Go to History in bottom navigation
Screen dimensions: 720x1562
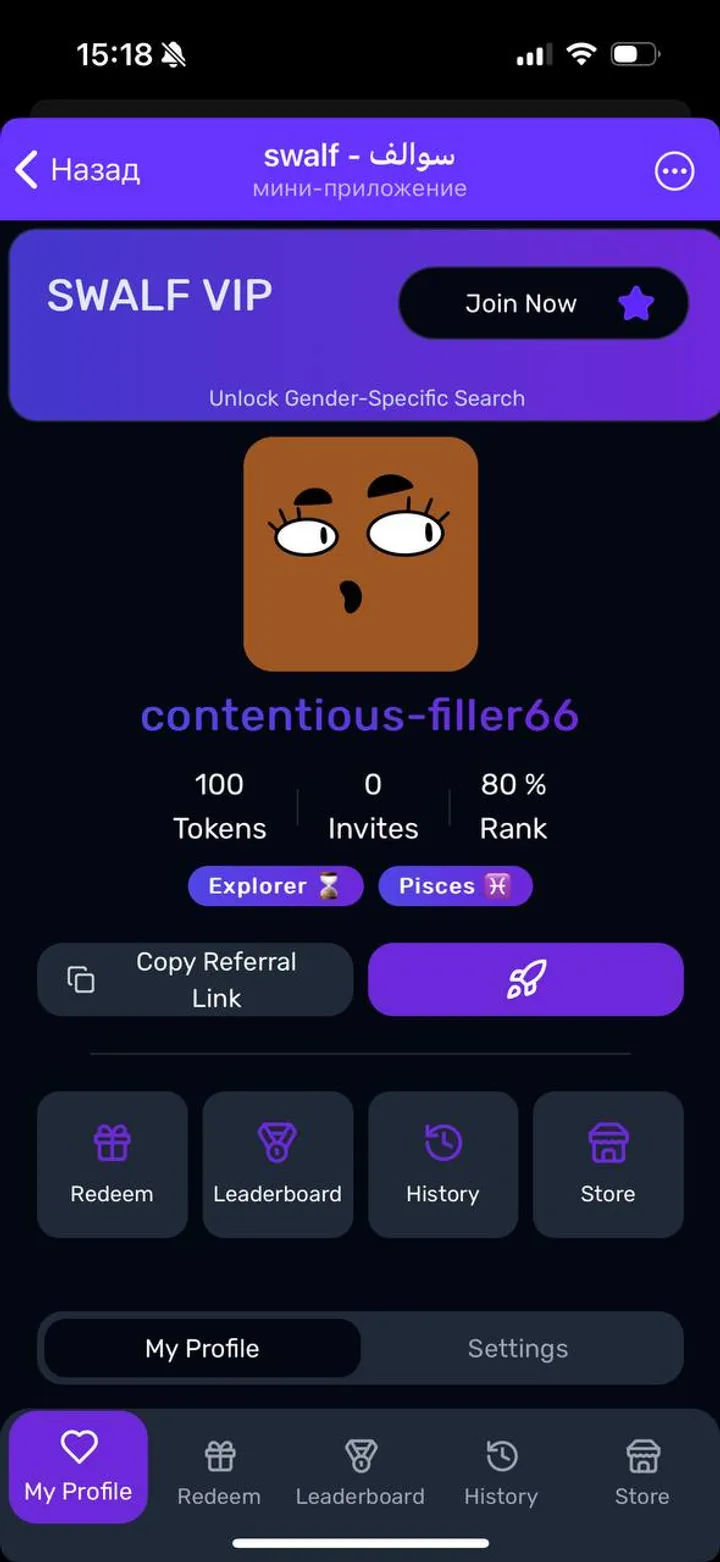pos(501,1472)
